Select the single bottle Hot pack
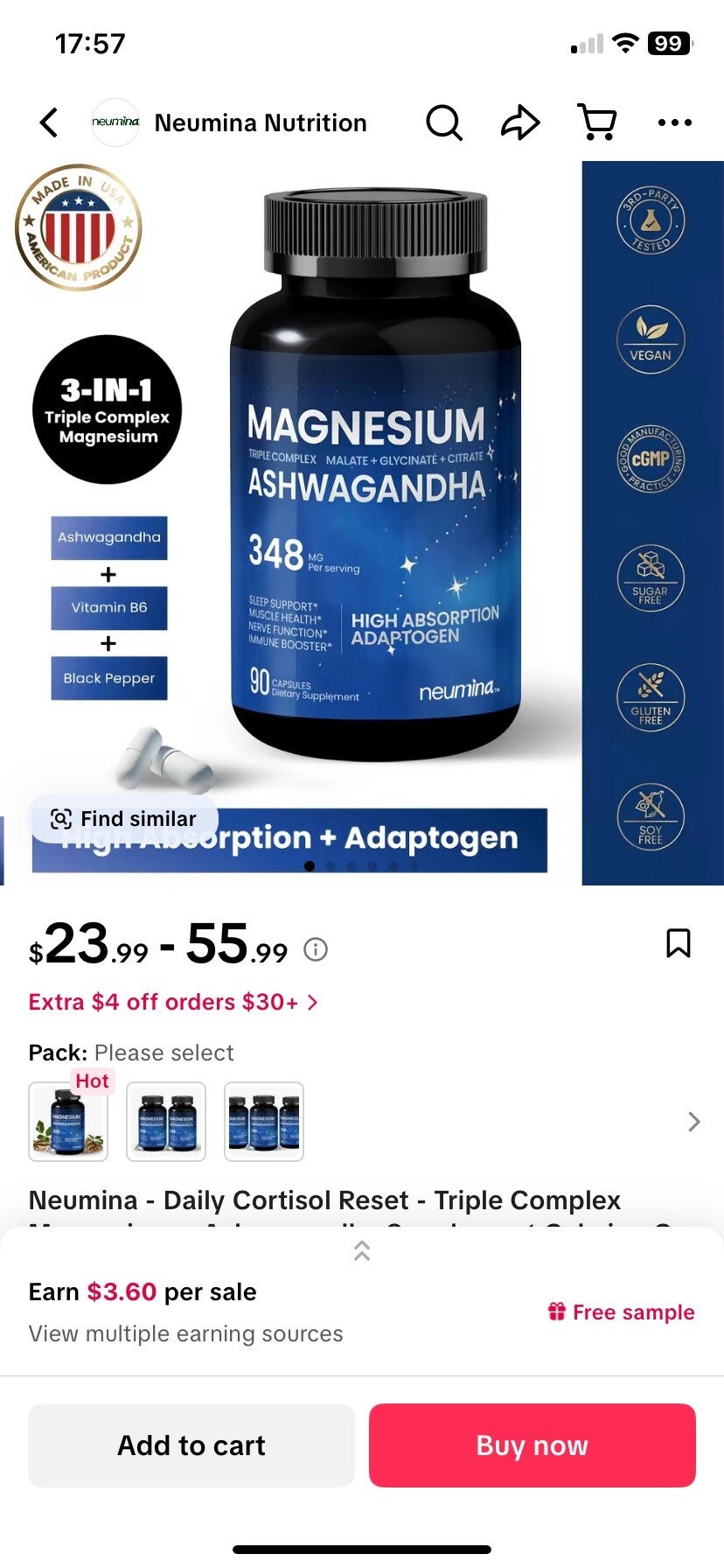Viewport: 724px width, 1568px height. pyautogui.click(x=68, y=1122)
